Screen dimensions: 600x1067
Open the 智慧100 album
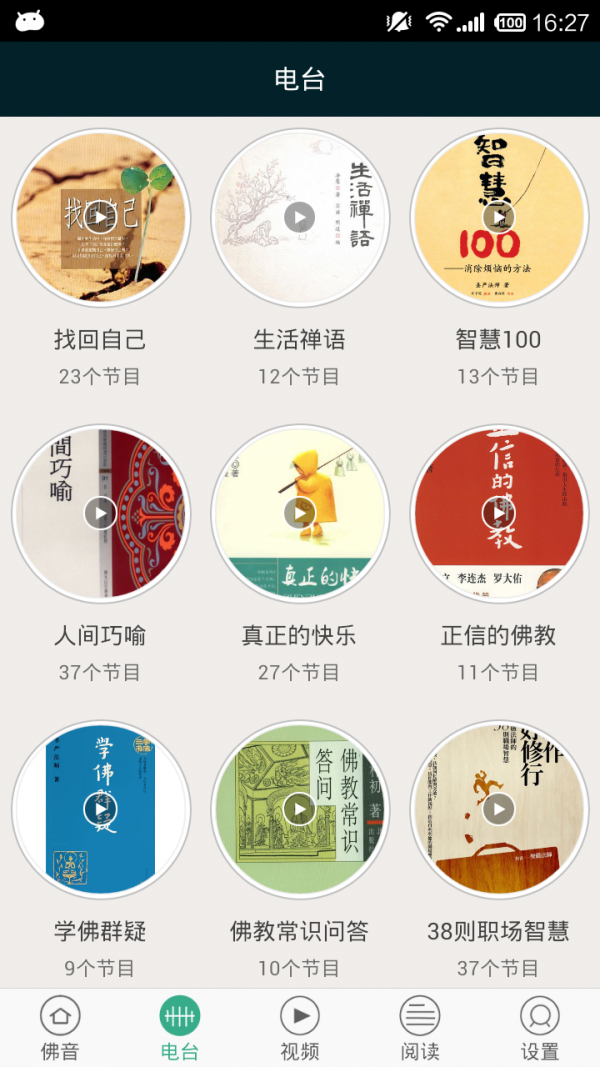pyautogui.click(x=499, y=217)
